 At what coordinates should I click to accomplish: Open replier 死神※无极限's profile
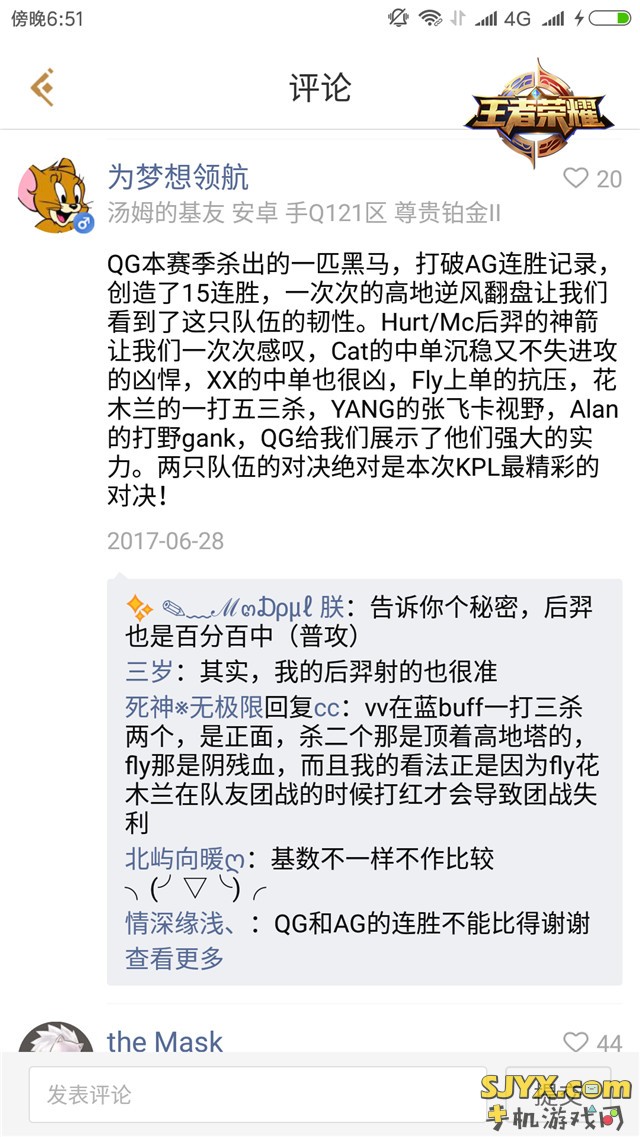point(194,707)
